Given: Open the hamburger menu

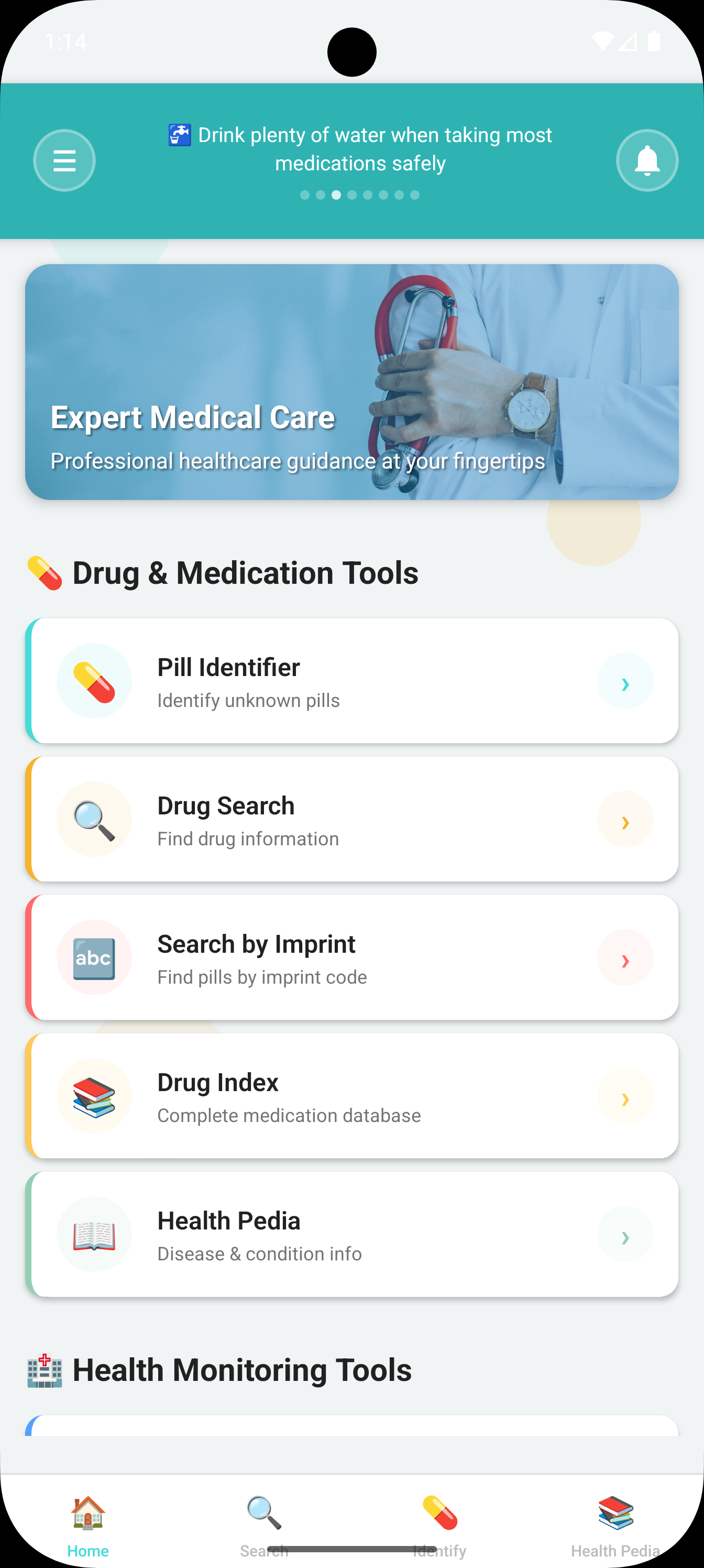Looking at the screenshot, I should click(64, 160).
